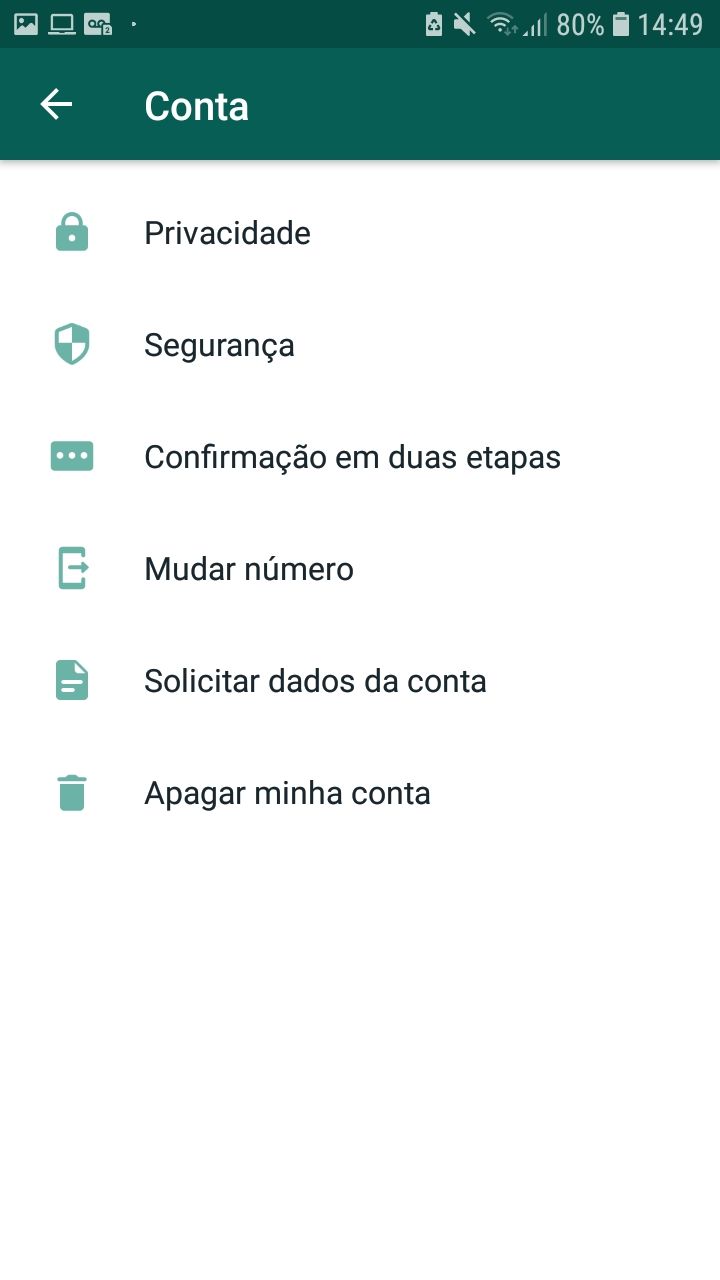Tap Mudar número

click(249, 569)
